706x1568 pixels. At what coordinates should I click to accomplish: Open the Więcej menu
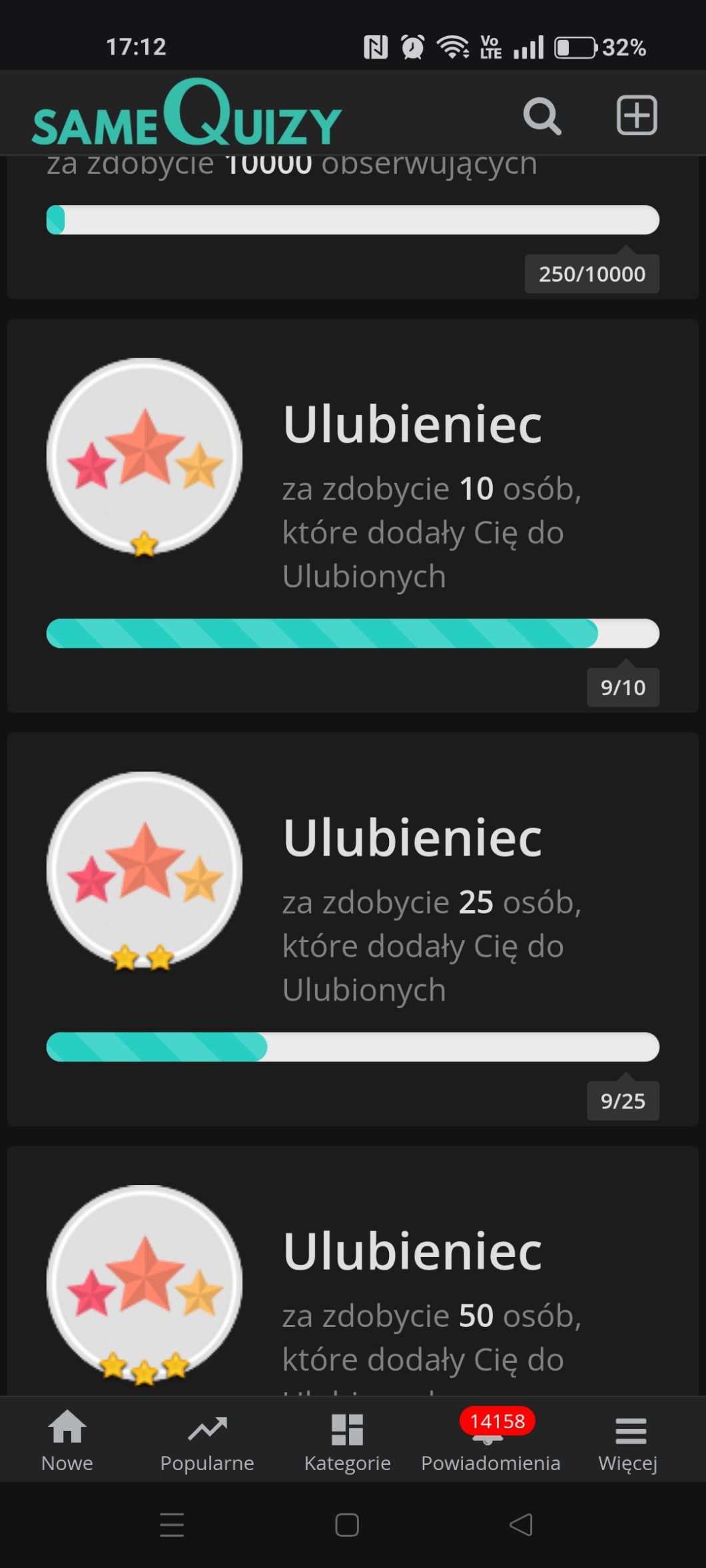coord(628,1441)
